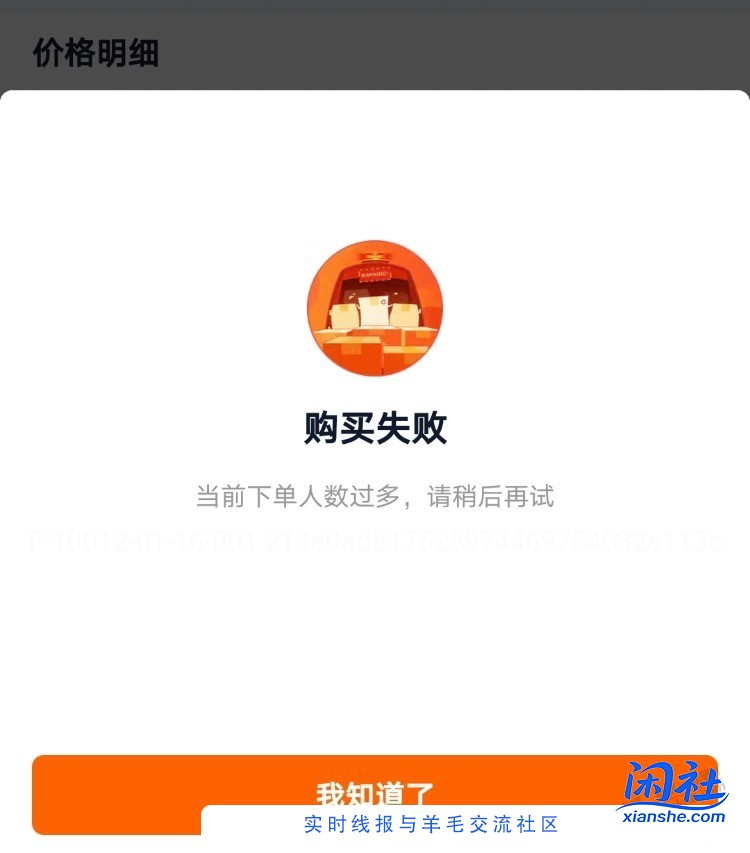Select the error code starting with F-10012
Screen dimensions: 750x853
click(x=375, y=542)
